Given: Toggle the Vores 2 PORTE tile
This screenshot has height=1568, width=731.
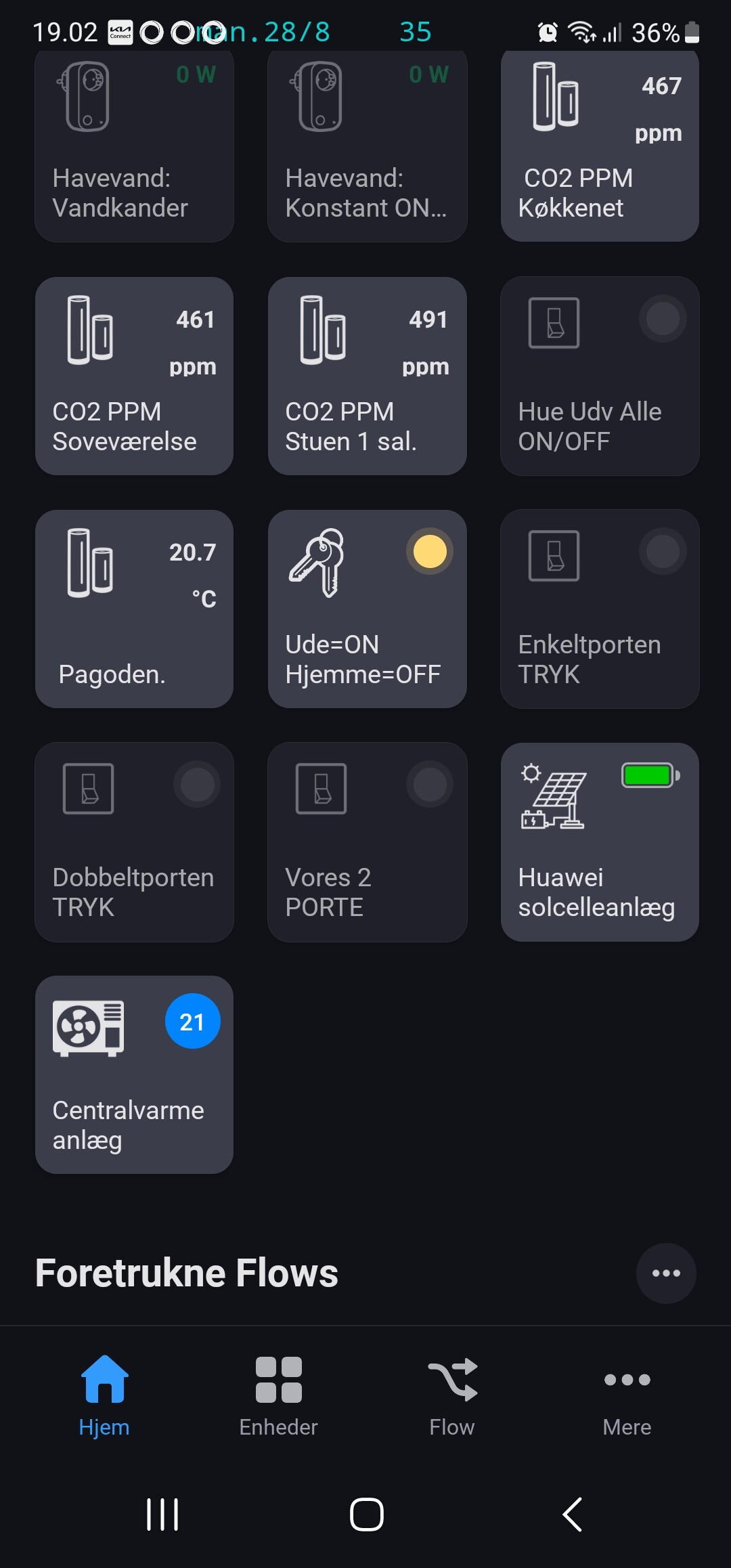Looking at the screenshot, I should [367, 842].
